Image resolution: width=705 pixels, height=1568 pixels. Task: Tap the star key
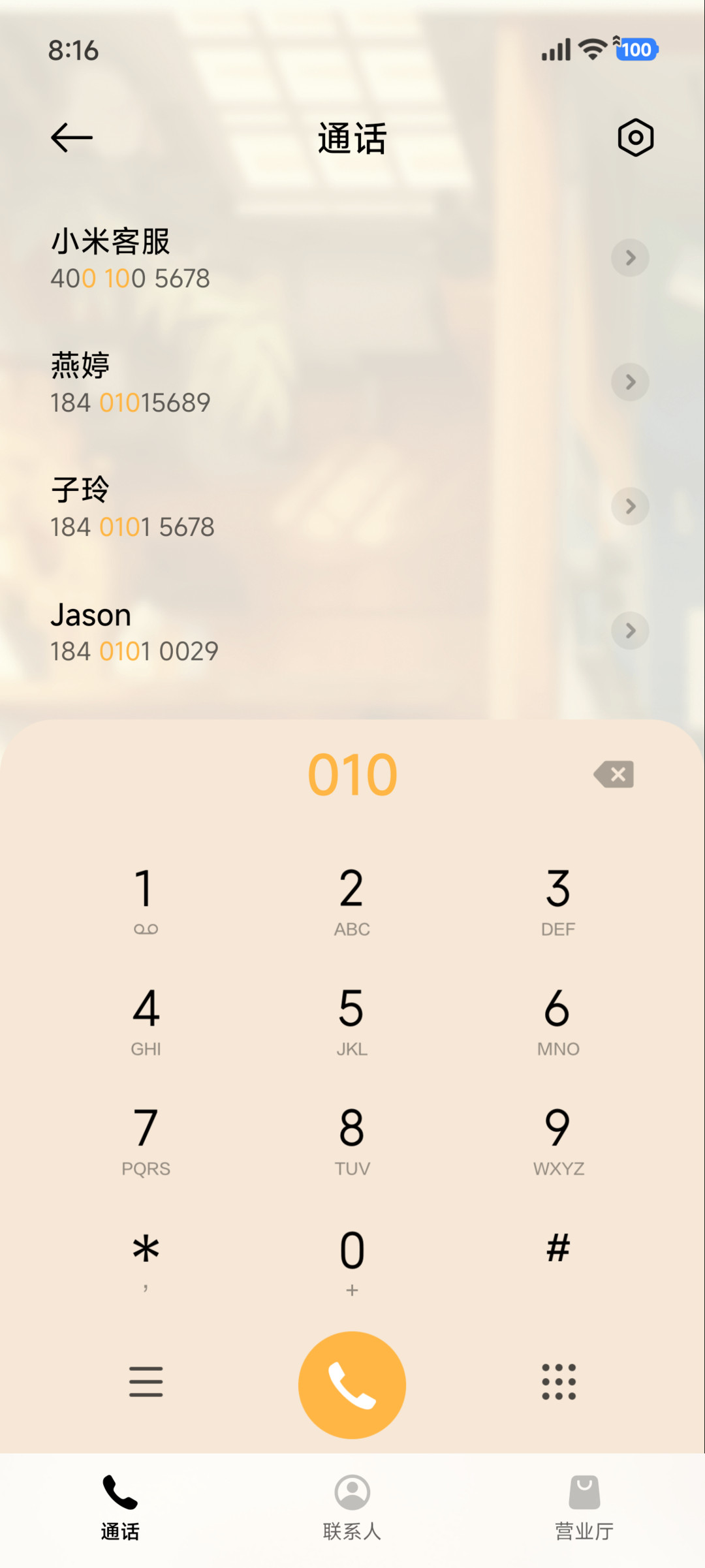click(x=146, y=1261)
